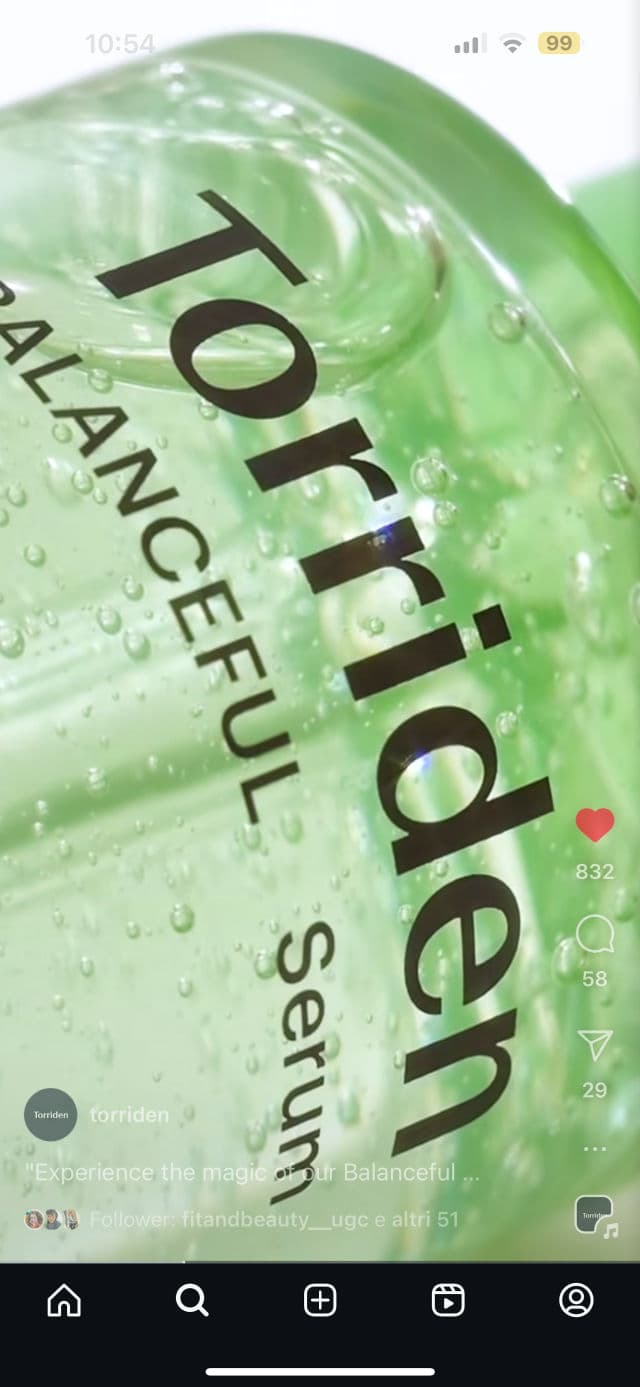The width and height of the screenshot is (640, 1387).
Task: Visit the torriden username link
Action: pyautogui.click(x=129, y=1115)
